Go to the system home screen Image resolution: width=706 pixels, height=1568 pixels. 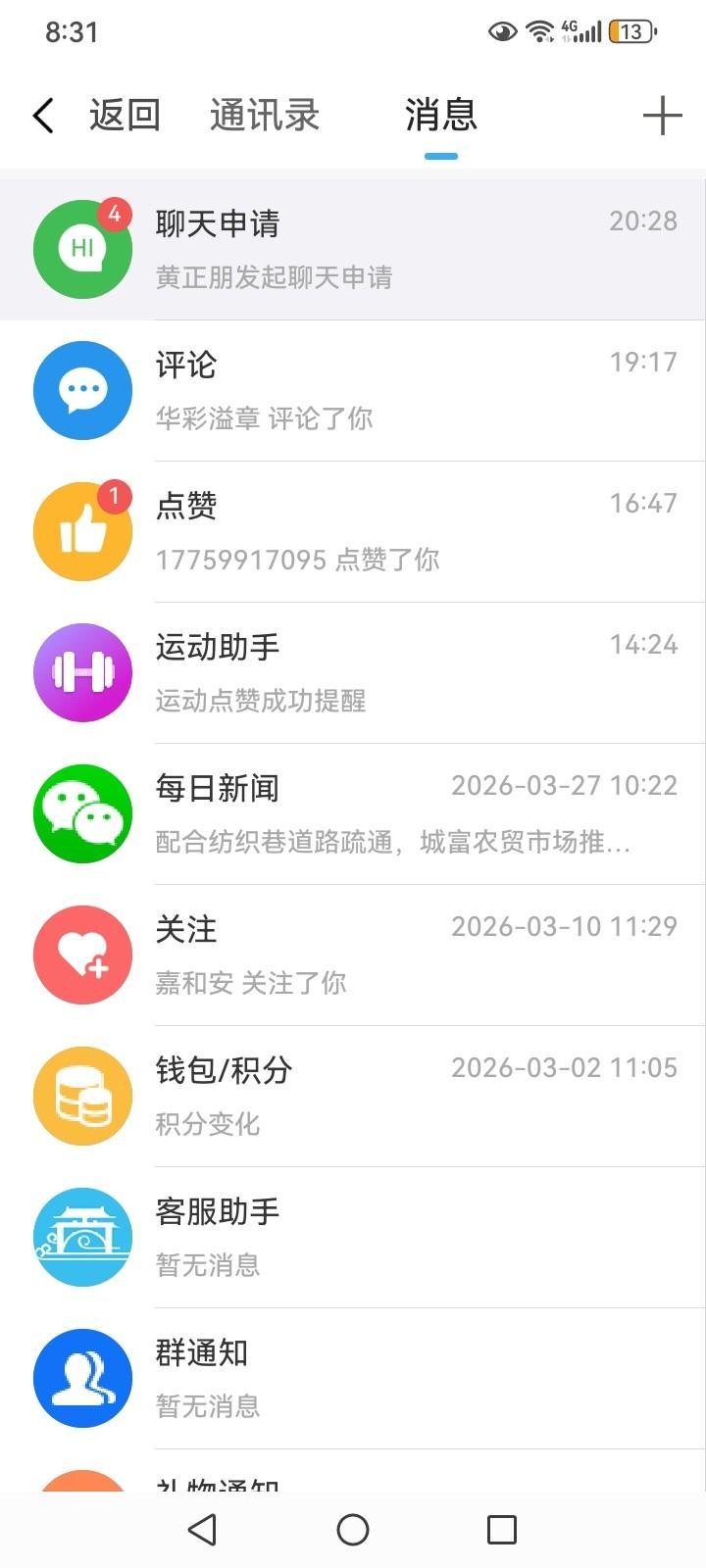tap(353, 1530)
